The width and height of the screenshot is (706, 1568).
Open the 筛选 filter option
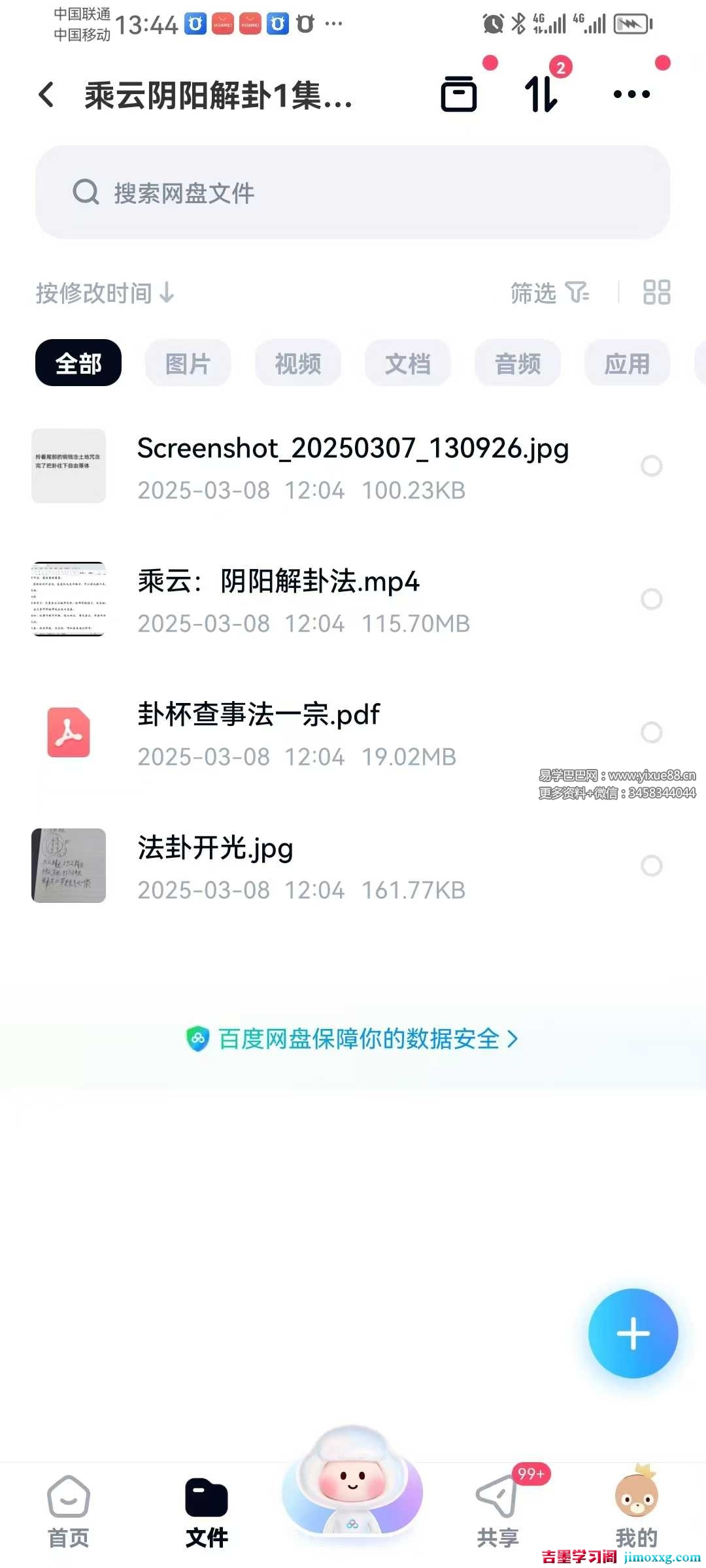549,293
